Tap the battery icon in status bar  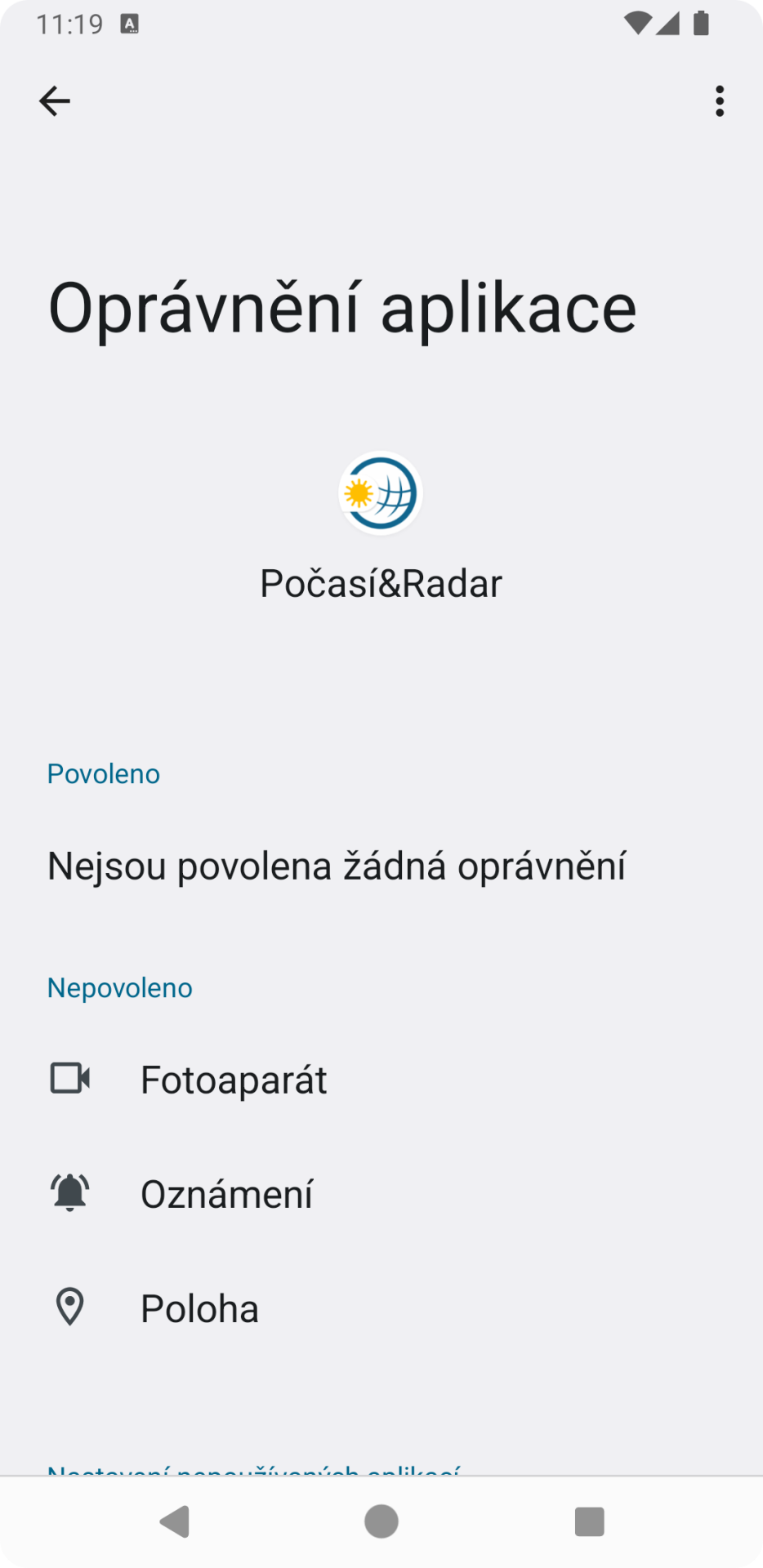coord(703,22)
